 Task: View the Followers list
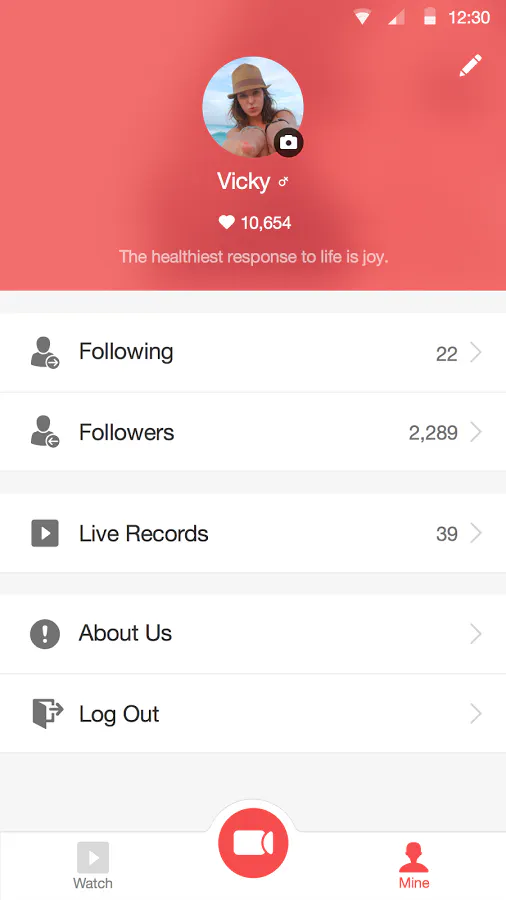pos(253,432)
